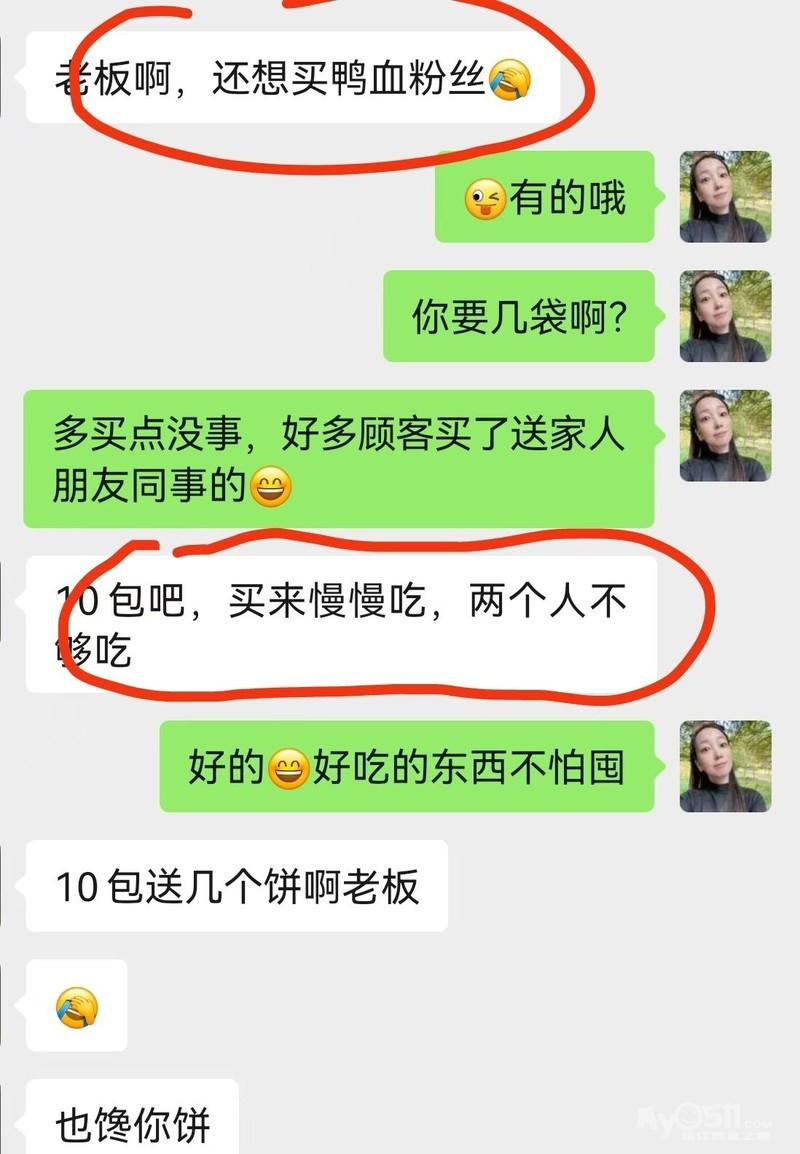
Task: Open profile picture beside 多买点没事 message
Action: click(x=725, y=436)
